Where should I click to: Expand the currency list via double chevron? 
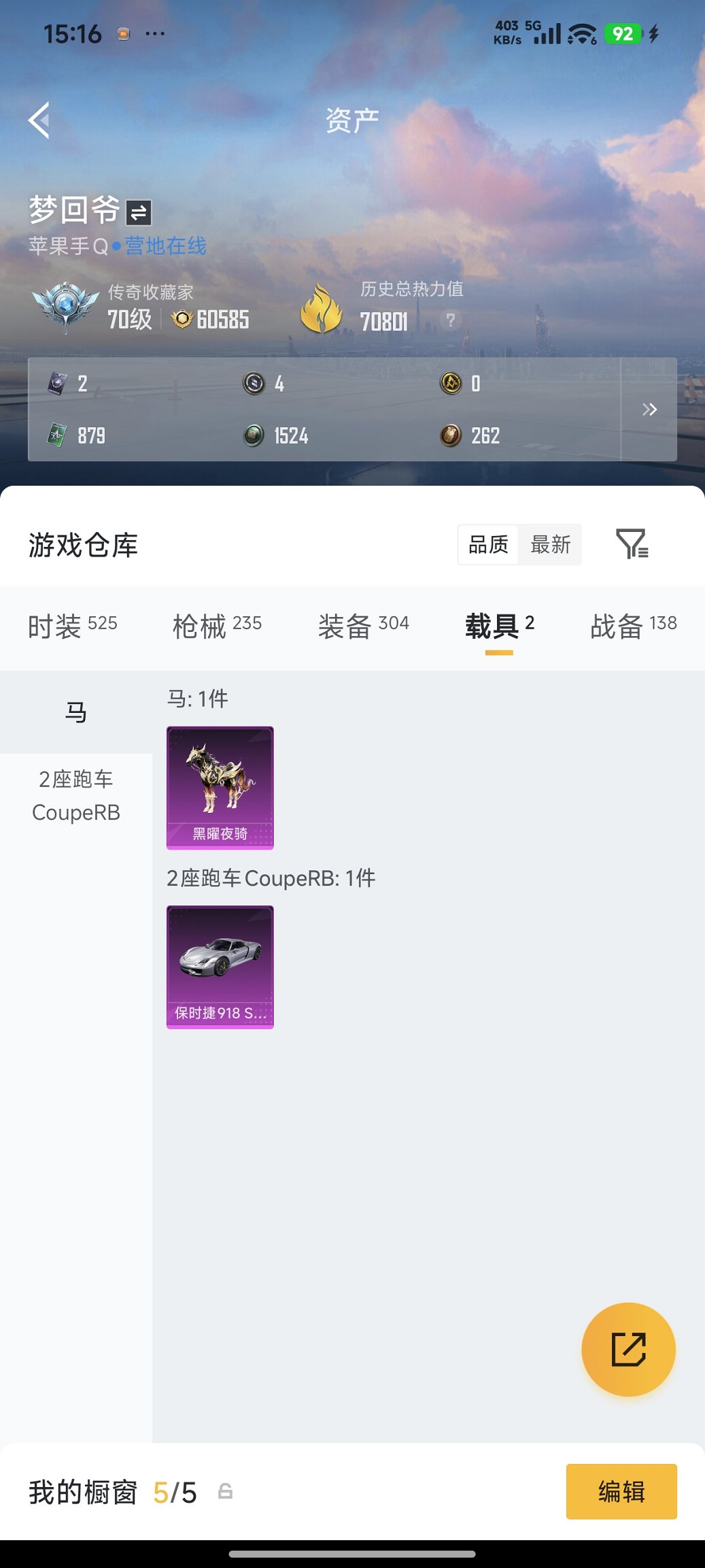pyautogui.click(x=649, y=409)
